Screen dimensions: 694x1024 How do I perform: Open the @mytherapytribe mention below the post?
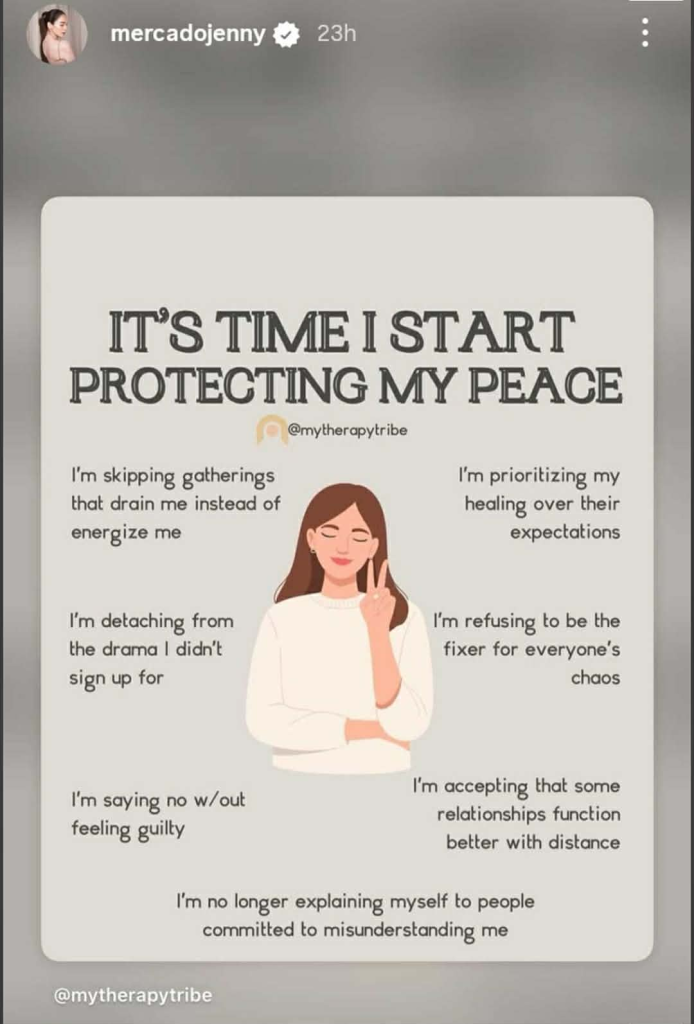click(x=133, y=996)
